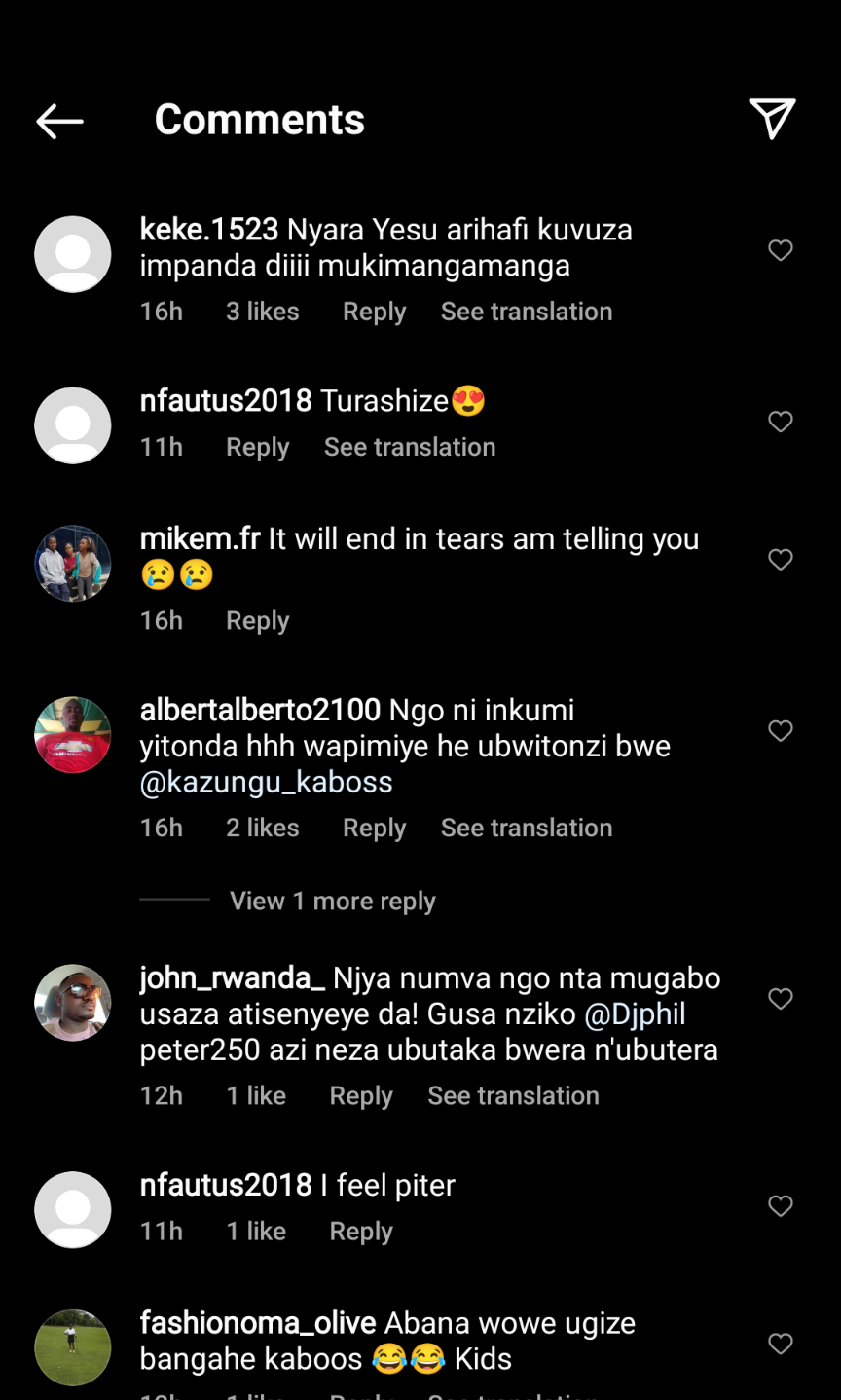This screenshot has height=1400, width=841.
Task: Like mikem.fr's comment
Action: tap(781, 559)
